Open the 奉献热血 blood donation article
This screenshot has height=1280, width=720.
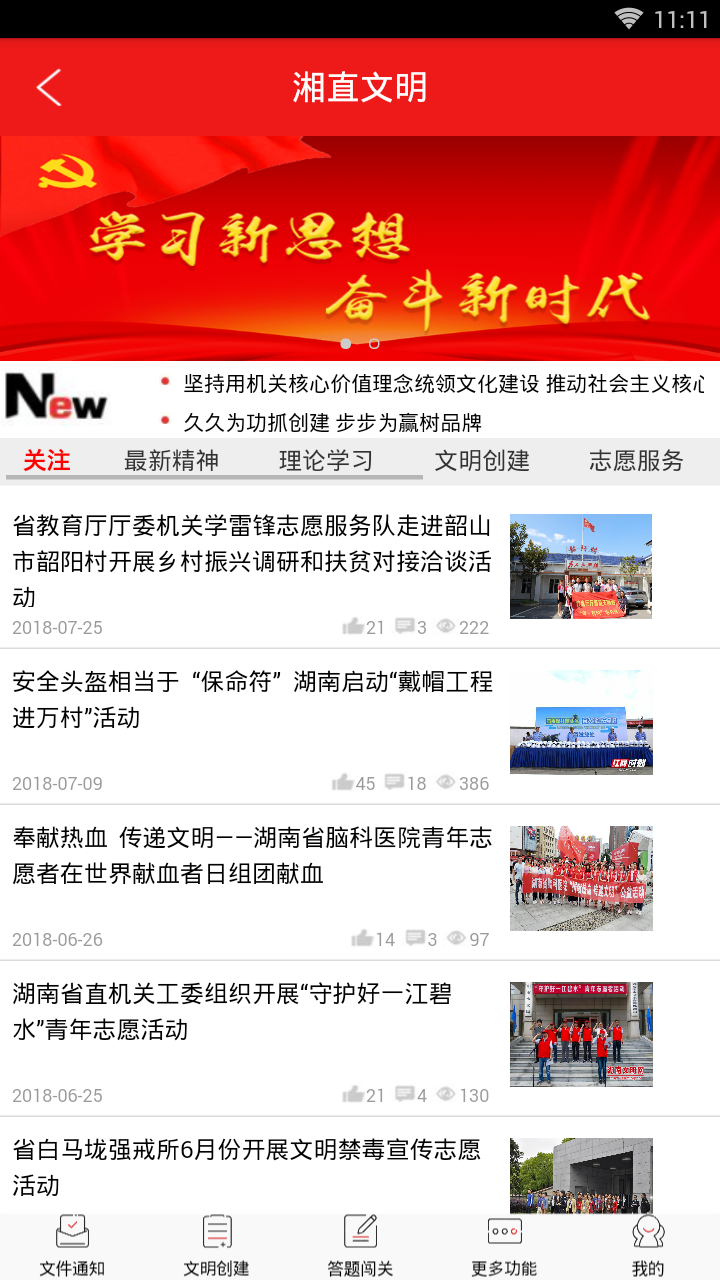tap(250, 860)
